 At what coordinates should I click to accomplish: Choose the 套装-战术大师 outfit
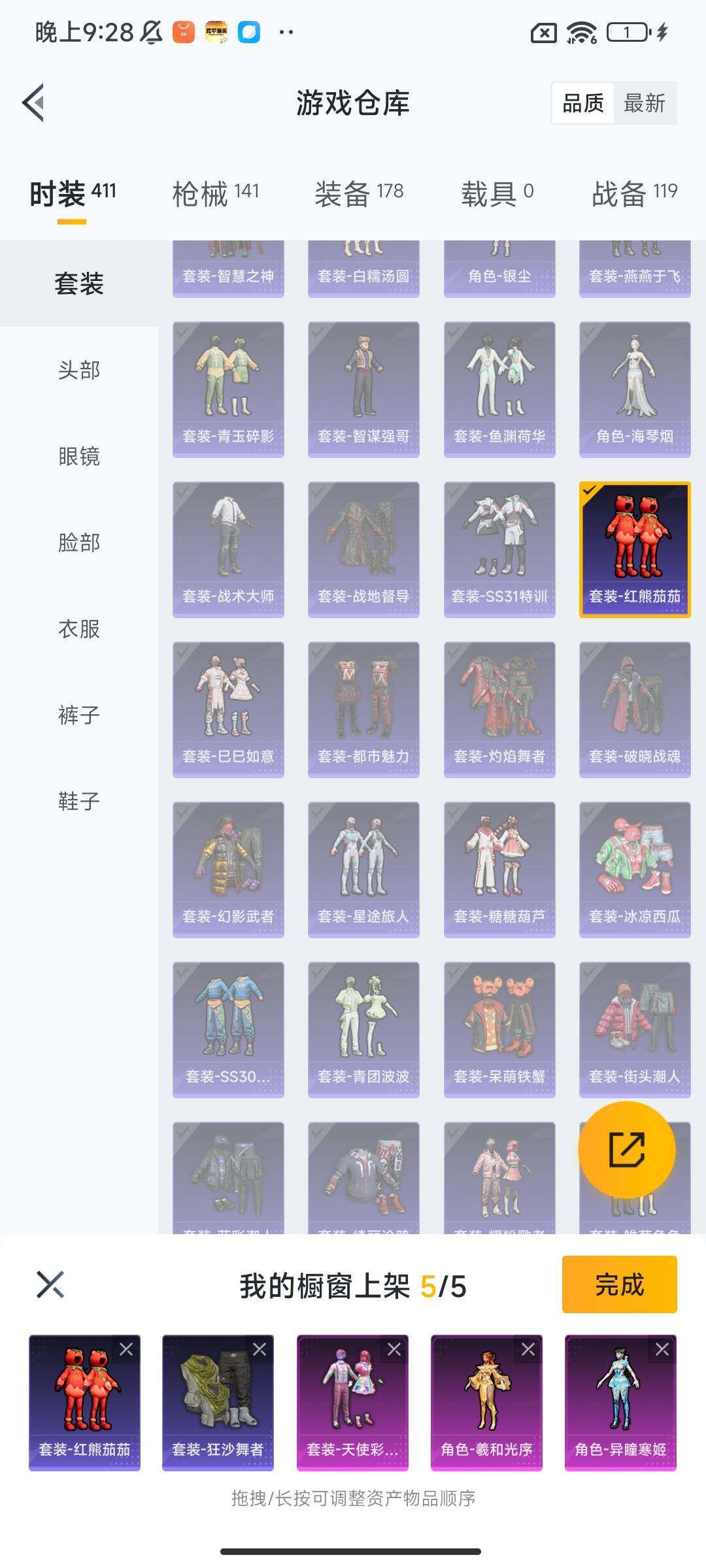228,549
